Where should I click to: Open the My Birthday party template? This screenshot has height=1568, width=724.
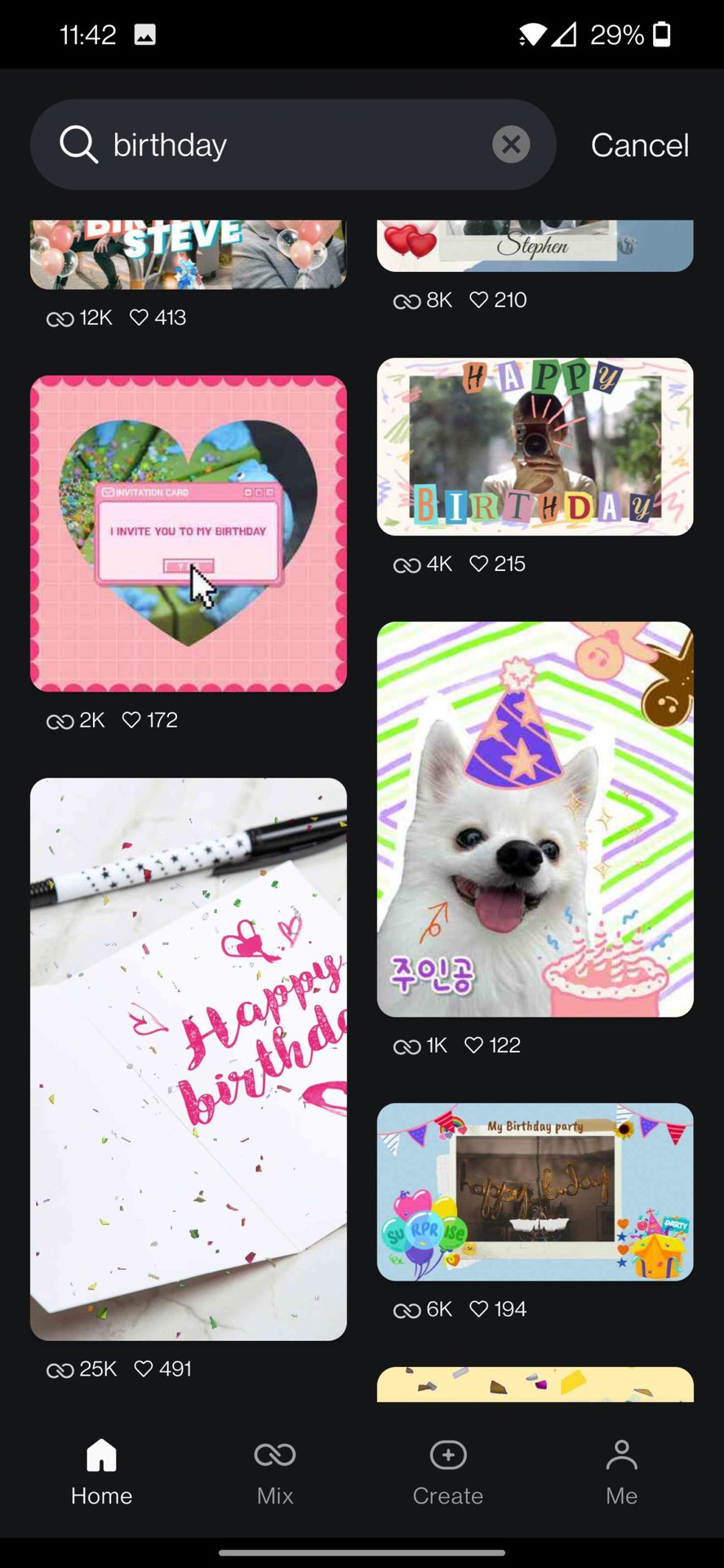535,1192
